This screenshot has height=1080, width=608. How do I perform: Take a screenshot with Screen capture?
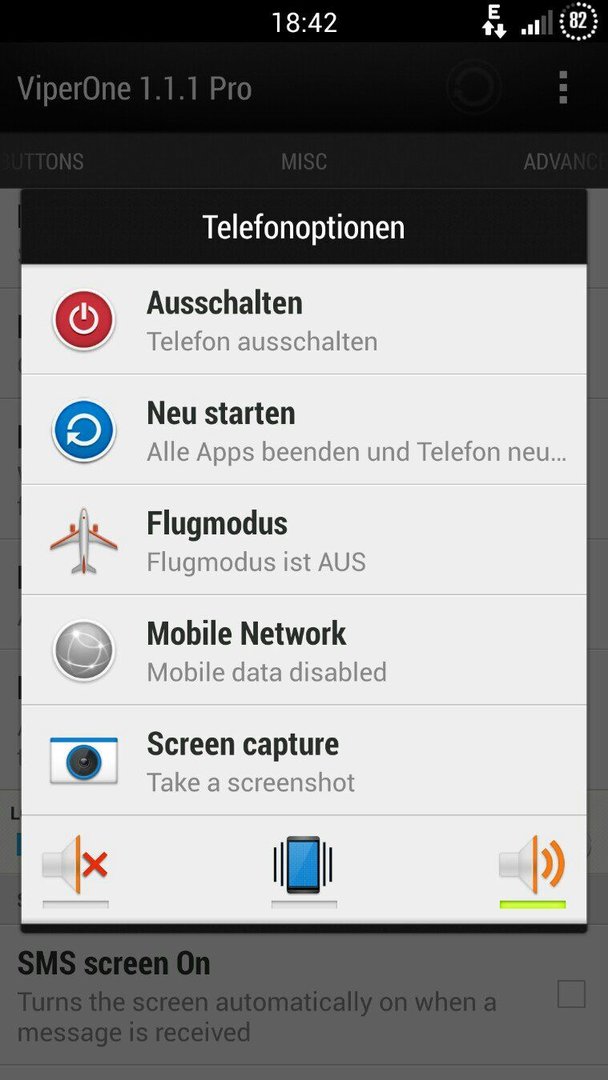304,760
